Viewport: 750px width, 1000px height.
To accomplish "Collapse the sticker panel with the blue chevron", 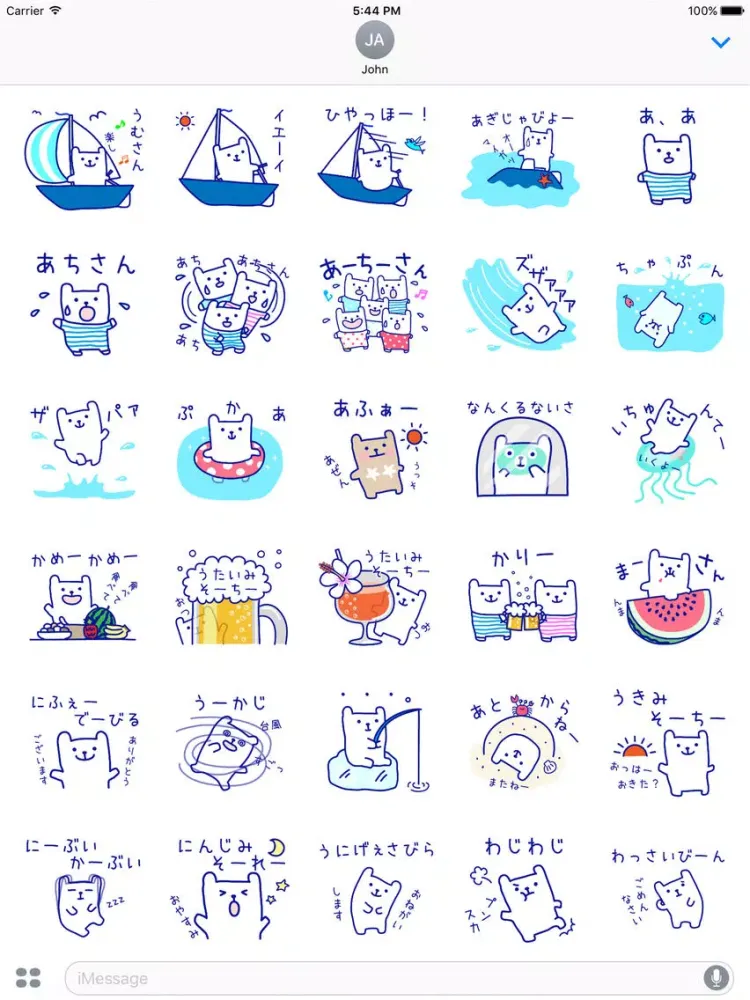I will [x=719, y=42].
